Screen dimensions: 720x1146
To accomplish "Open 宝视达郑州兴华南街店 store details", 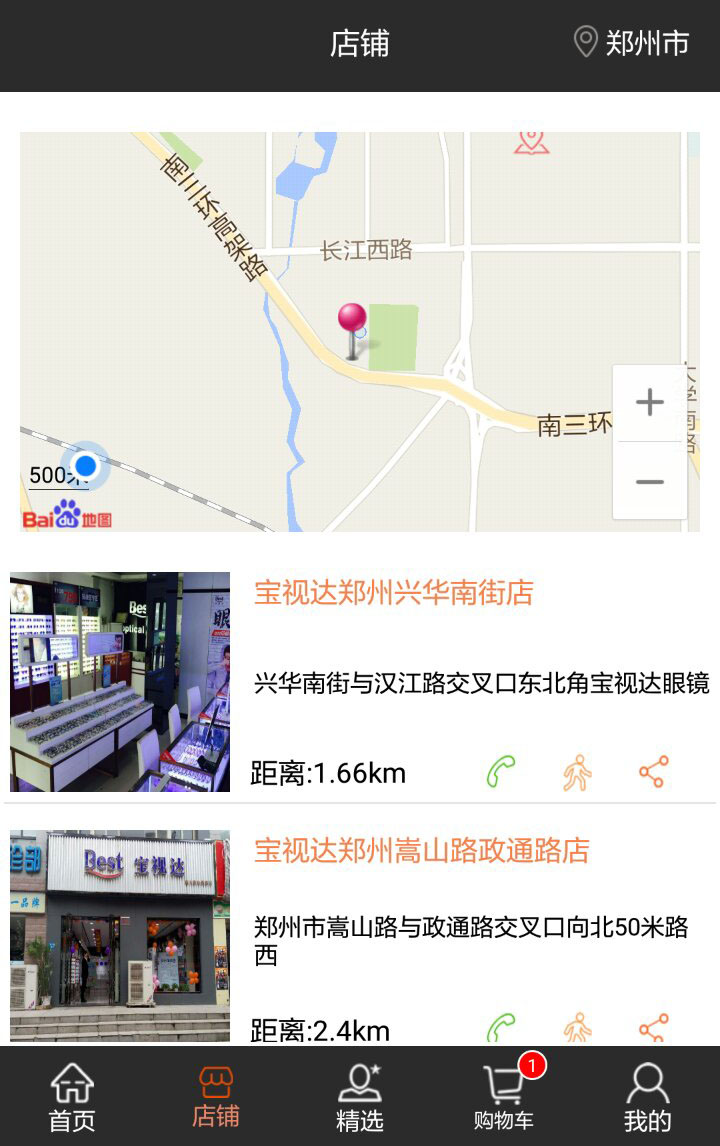I will 393,593.
